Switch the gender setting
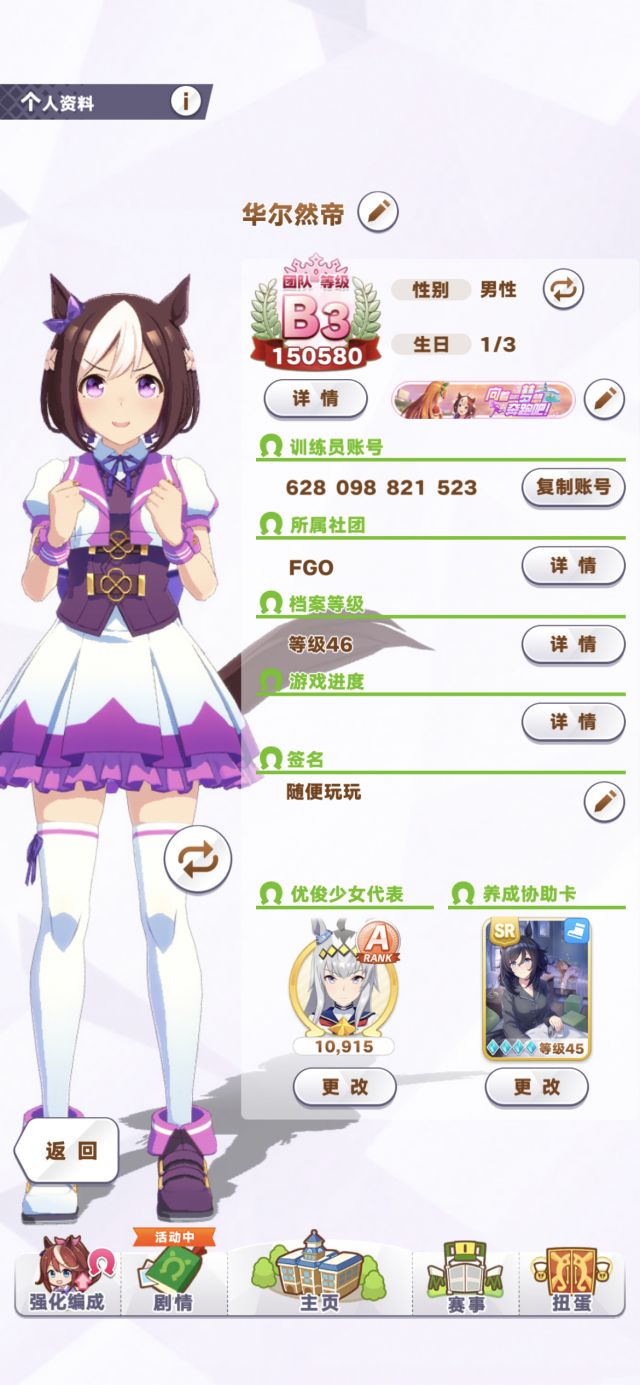Screen dimensions: 640x1385 click(x=563, y=290)
